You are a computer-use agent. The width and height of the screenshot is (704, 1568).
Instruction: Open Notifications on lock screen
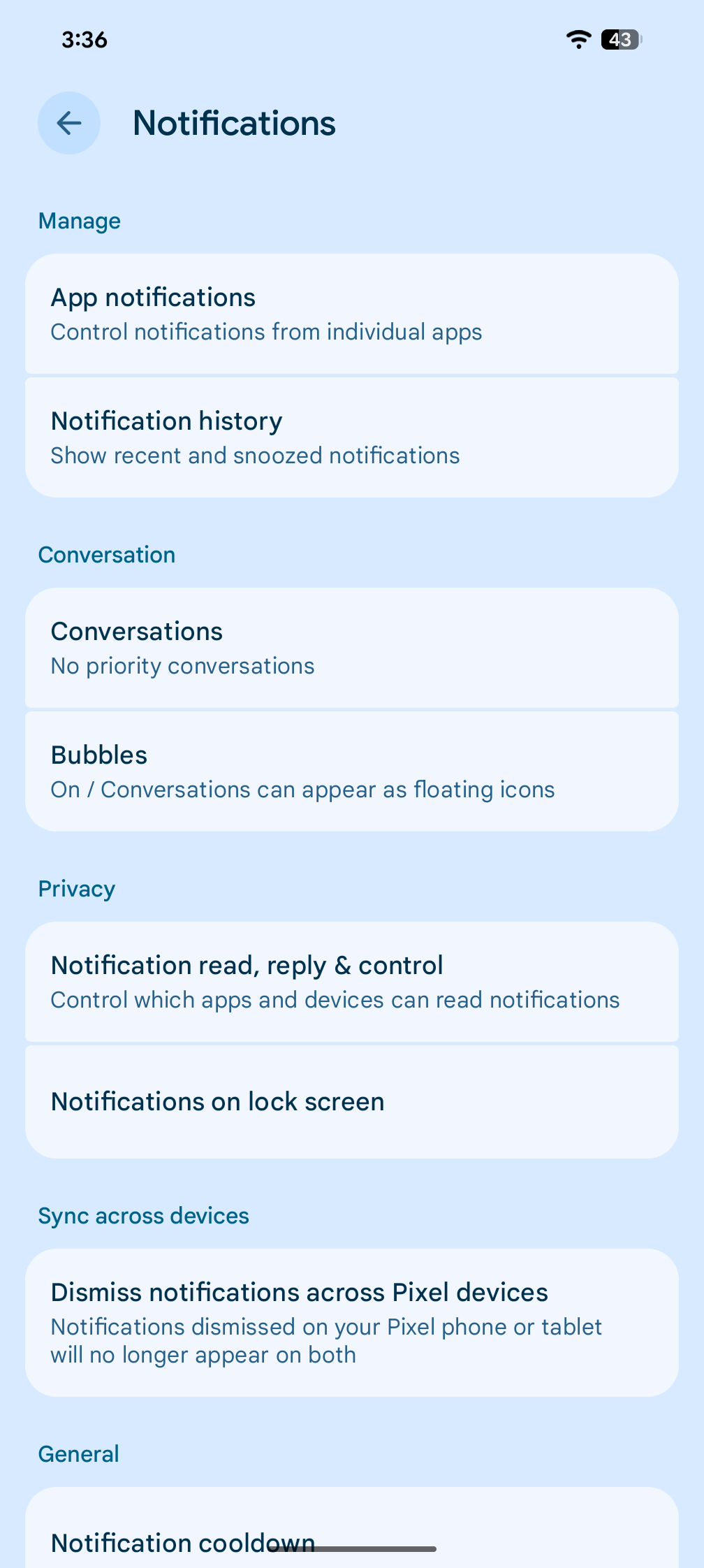pos(352,1101)
